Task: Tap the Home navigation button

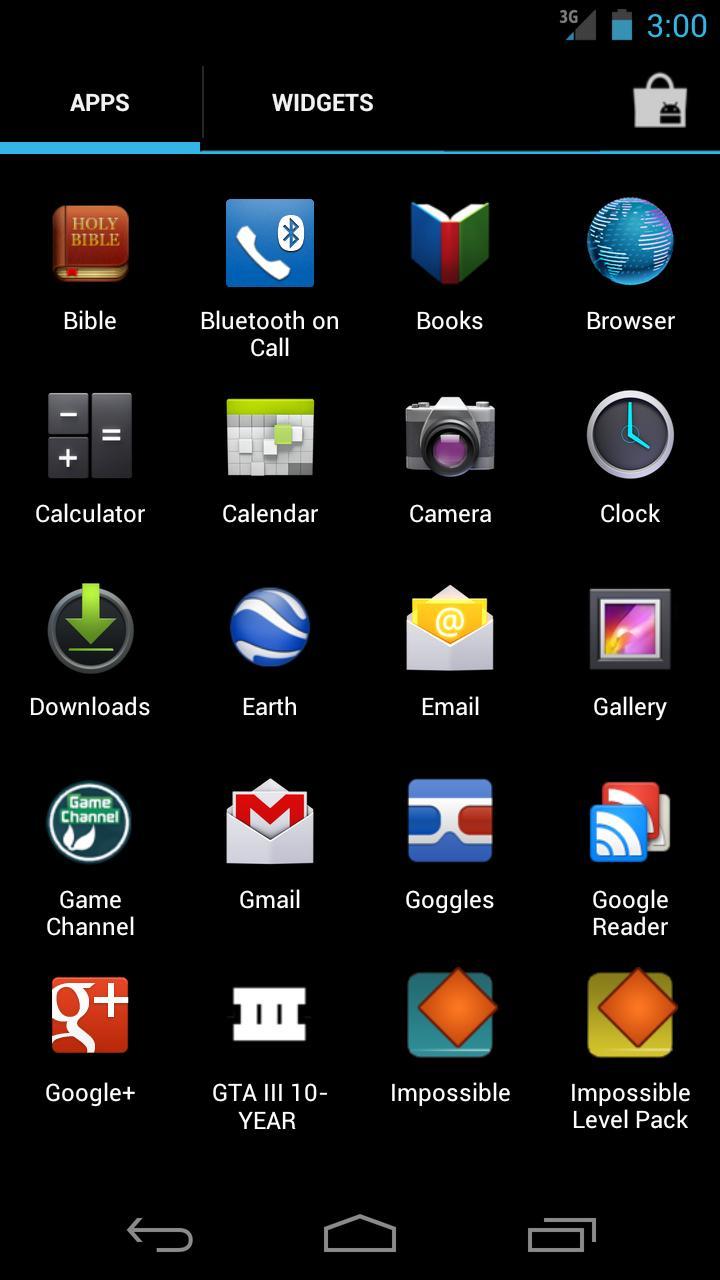Action: [360, 1236]
